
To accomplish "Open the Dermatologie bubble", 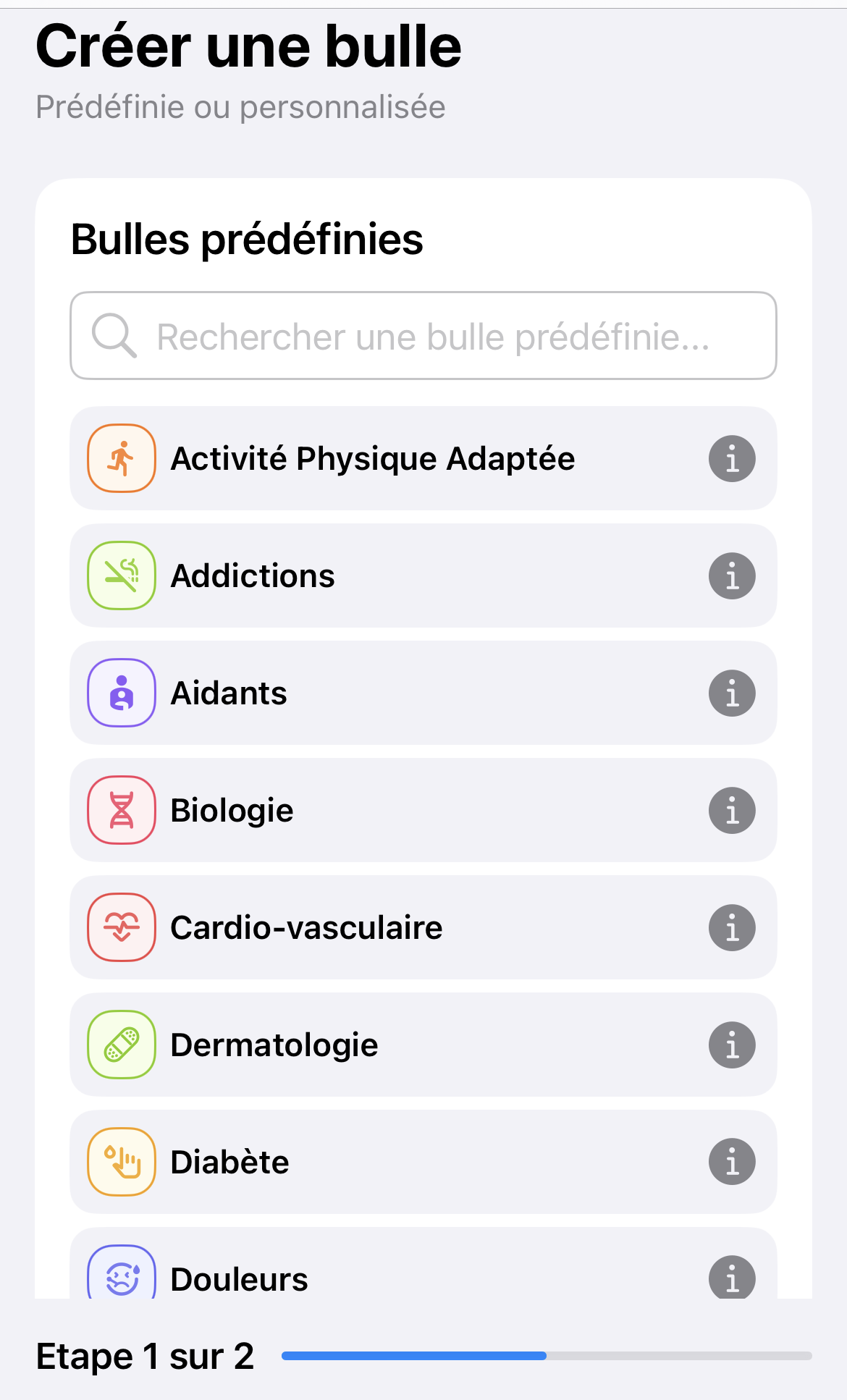I will coord(274,1045).
